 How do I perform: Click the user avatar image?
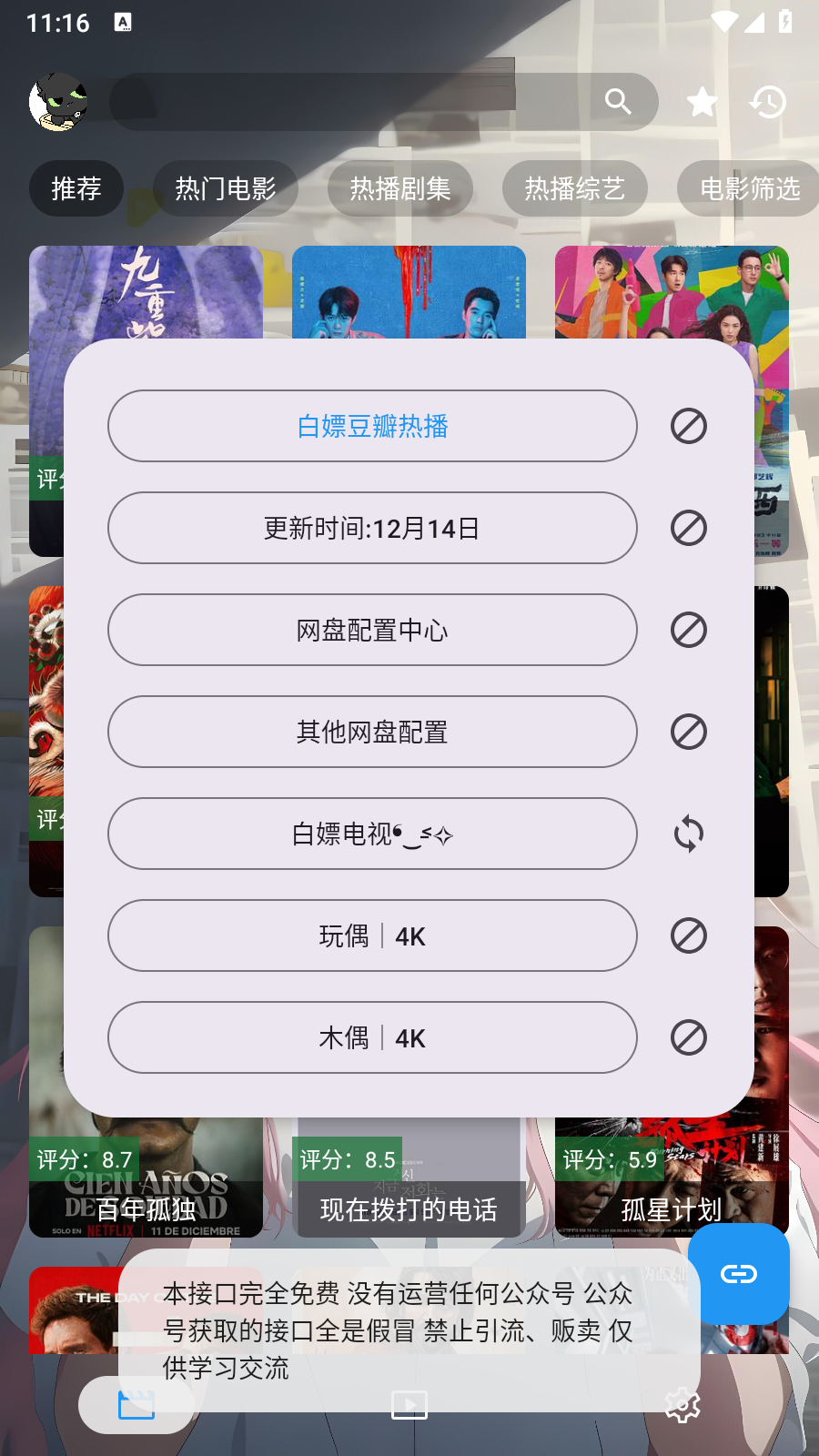coord(57,103)
